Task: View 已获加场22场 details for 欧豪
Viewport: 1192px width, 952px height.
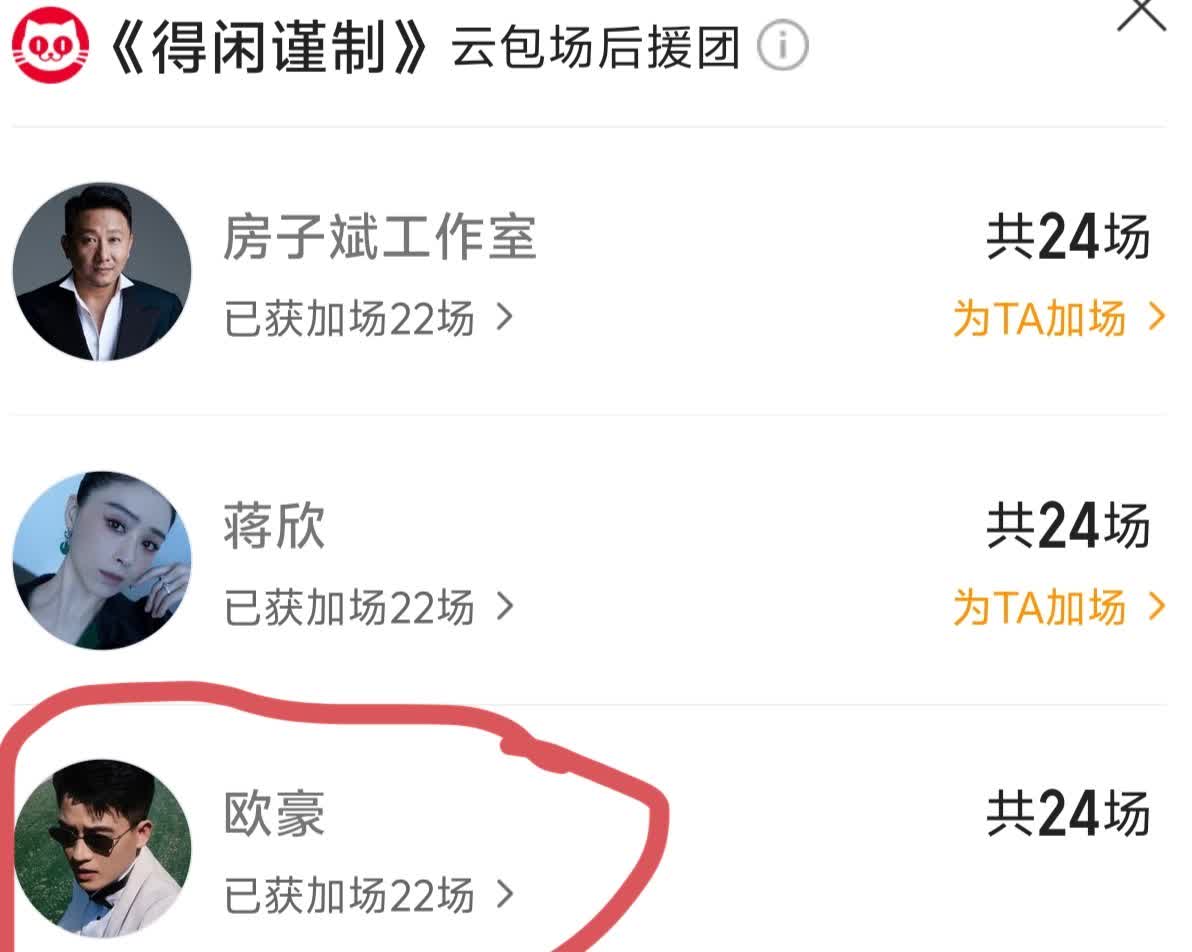Action: [368, 895]
